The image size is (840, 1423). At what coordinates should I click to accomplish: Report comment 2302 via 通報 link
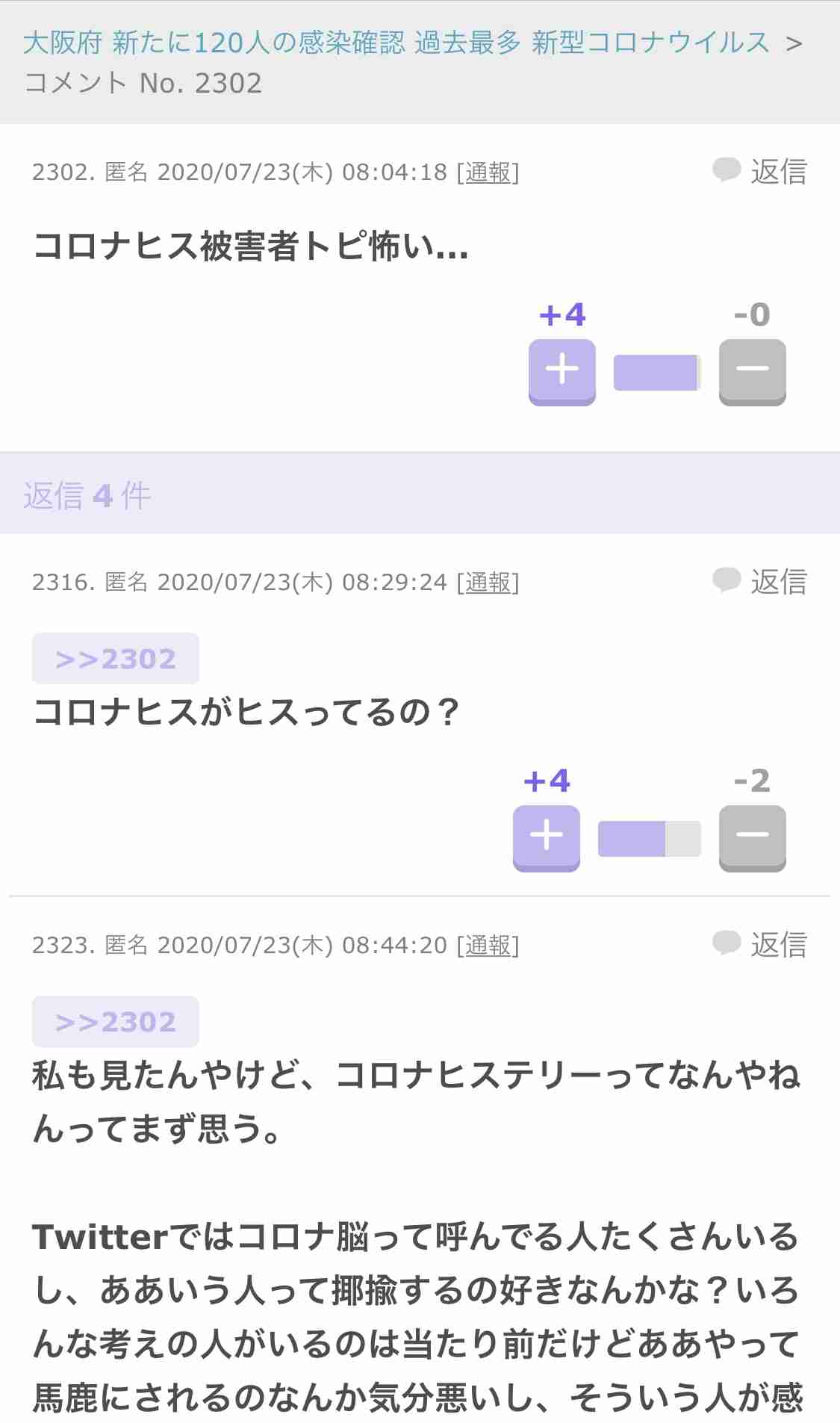488,173
